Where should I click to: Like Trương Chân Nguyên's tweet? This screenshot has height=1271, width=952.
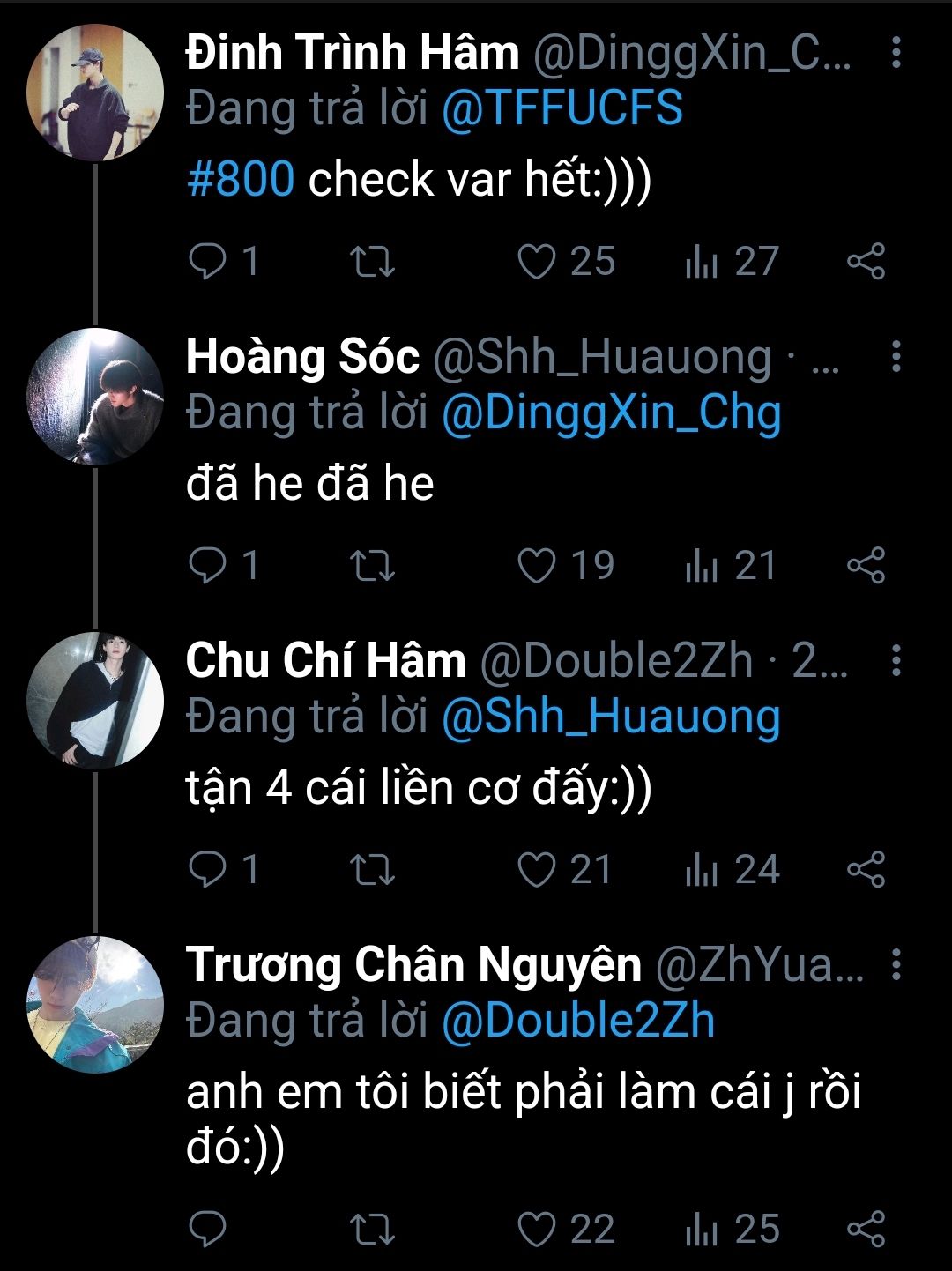tap(536, 1229)
